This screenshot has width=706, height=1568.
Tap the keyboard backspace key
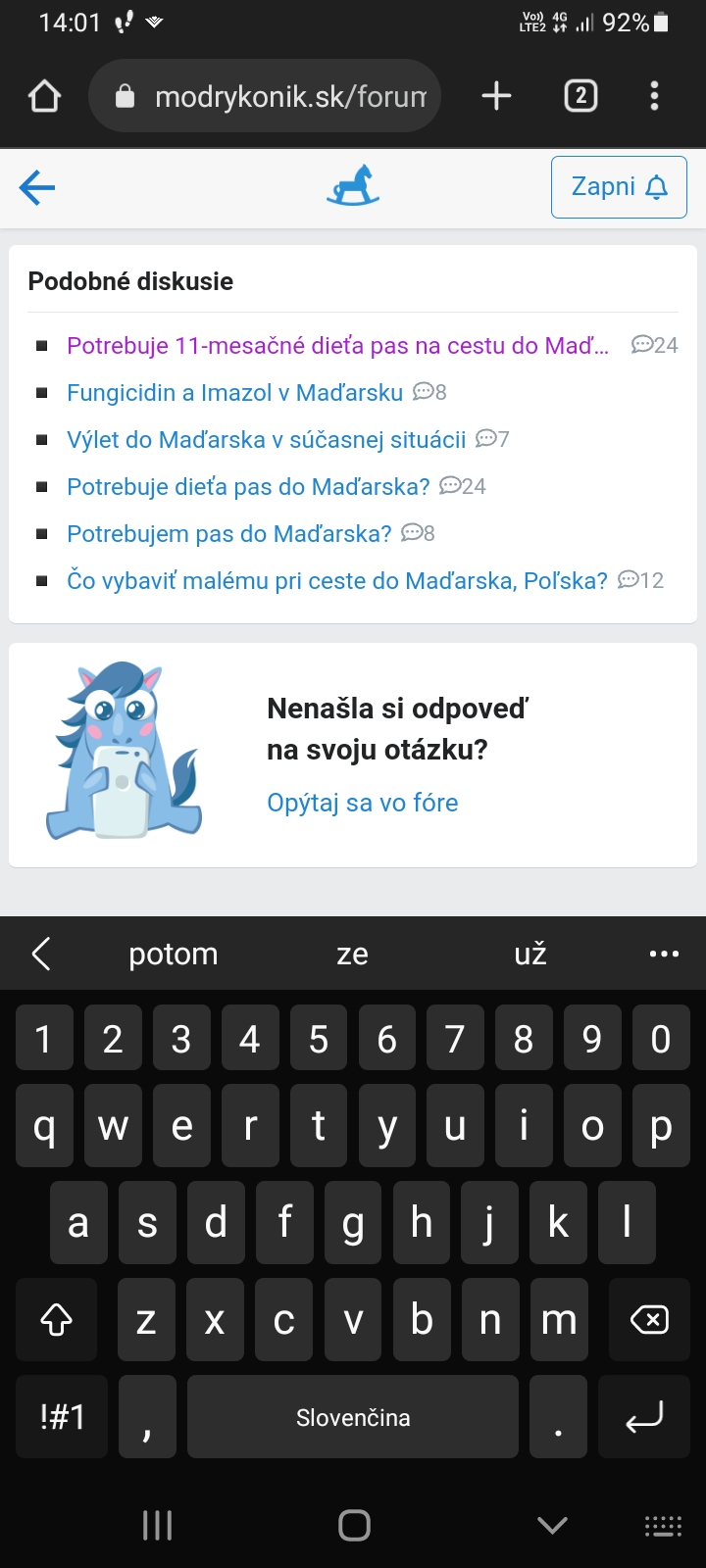pos(650,1320)
